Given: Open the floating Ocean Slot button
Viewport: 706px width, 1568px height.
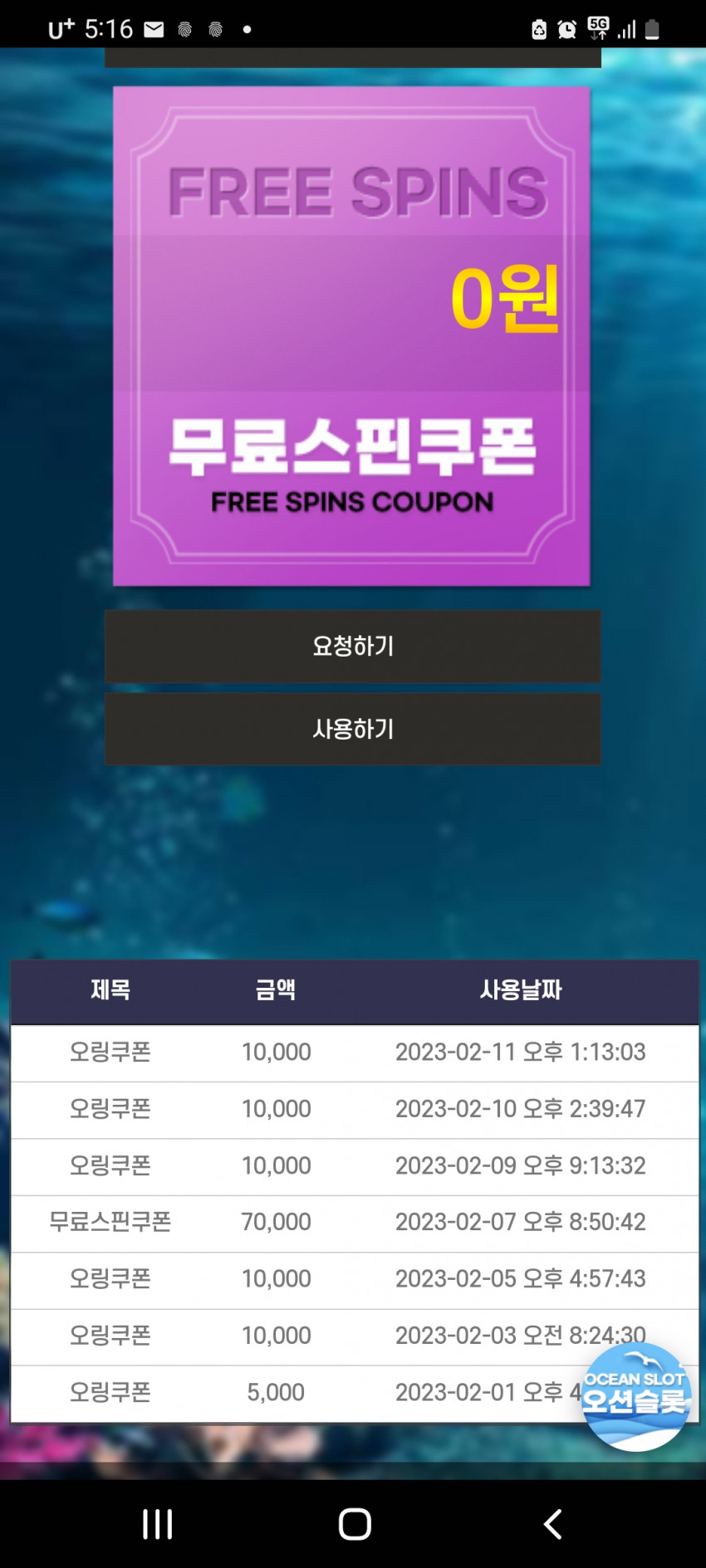Looking at the screenshot, I should click(x=635, y=1396).
